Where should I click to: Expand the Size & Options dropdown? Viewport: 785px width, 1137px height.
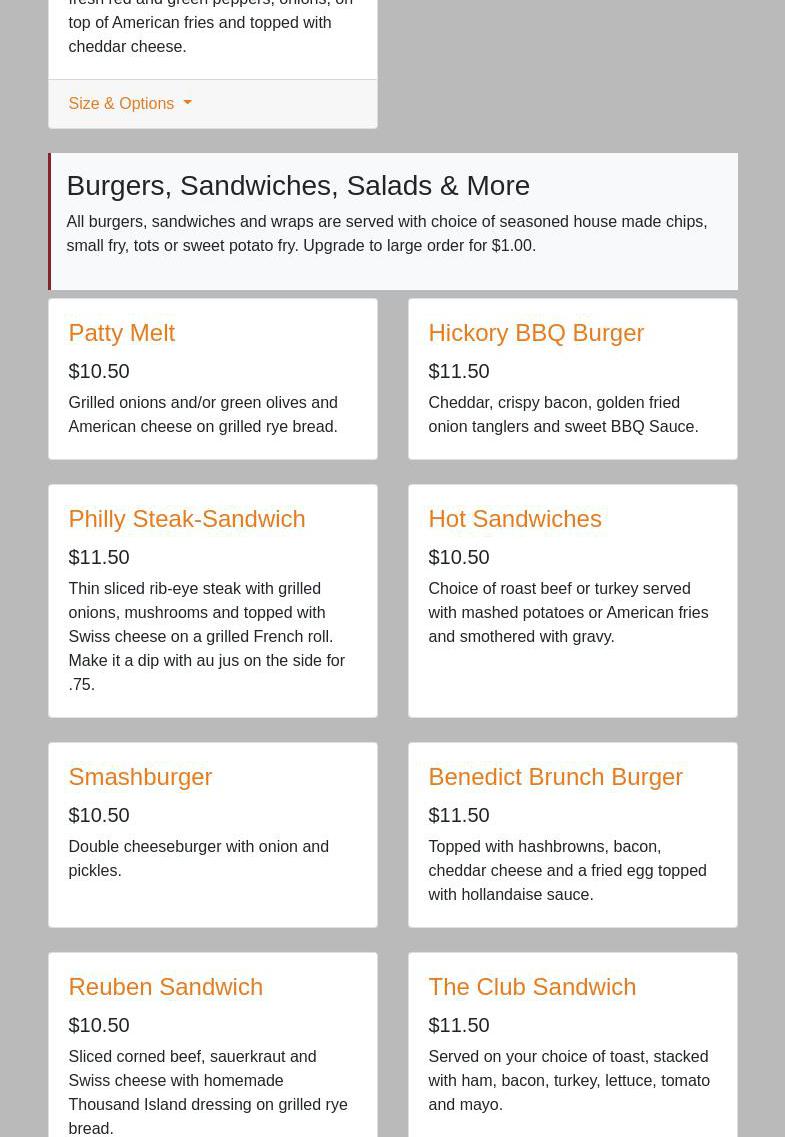click(x=129, y=103)
